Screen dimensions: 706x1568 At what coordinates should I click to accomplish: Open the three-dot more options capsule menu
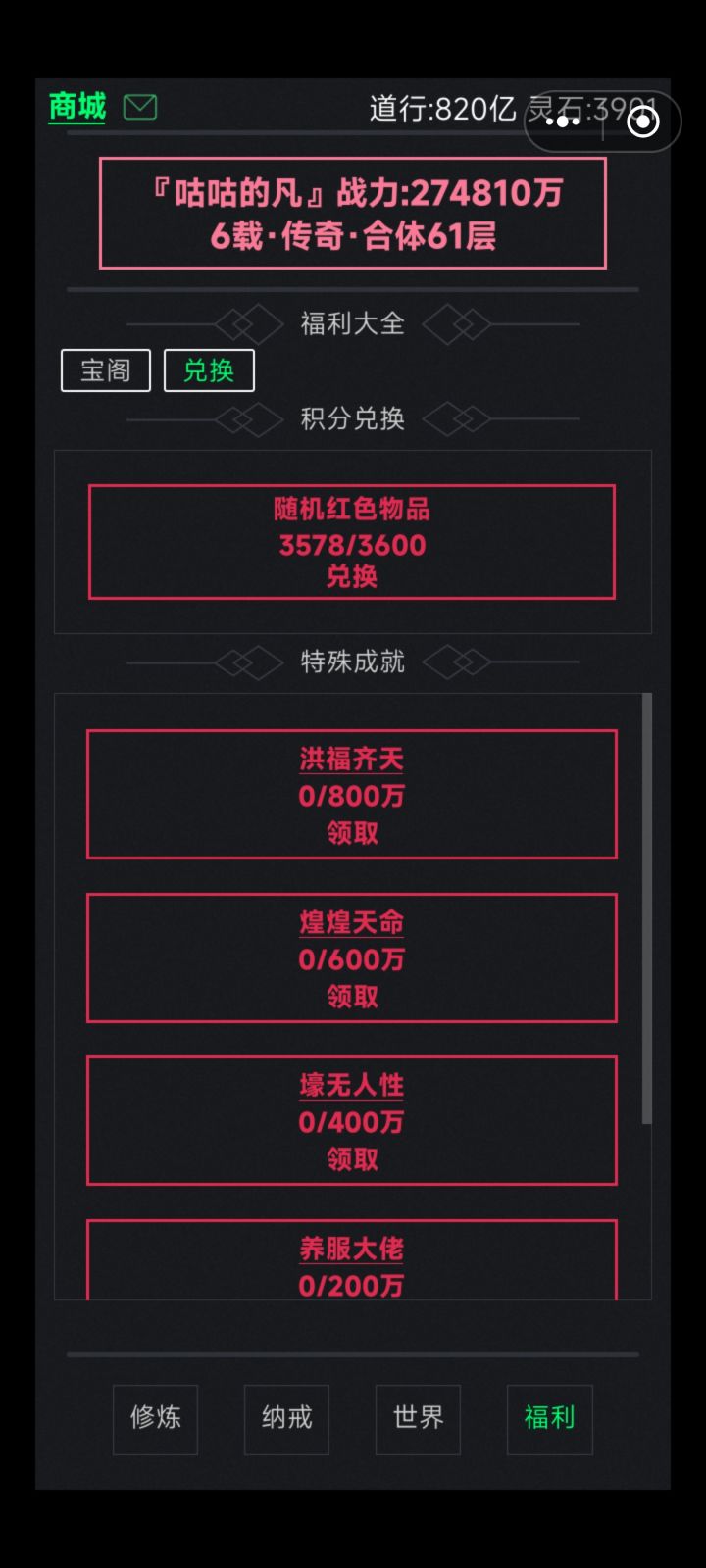tap(563, 121)
